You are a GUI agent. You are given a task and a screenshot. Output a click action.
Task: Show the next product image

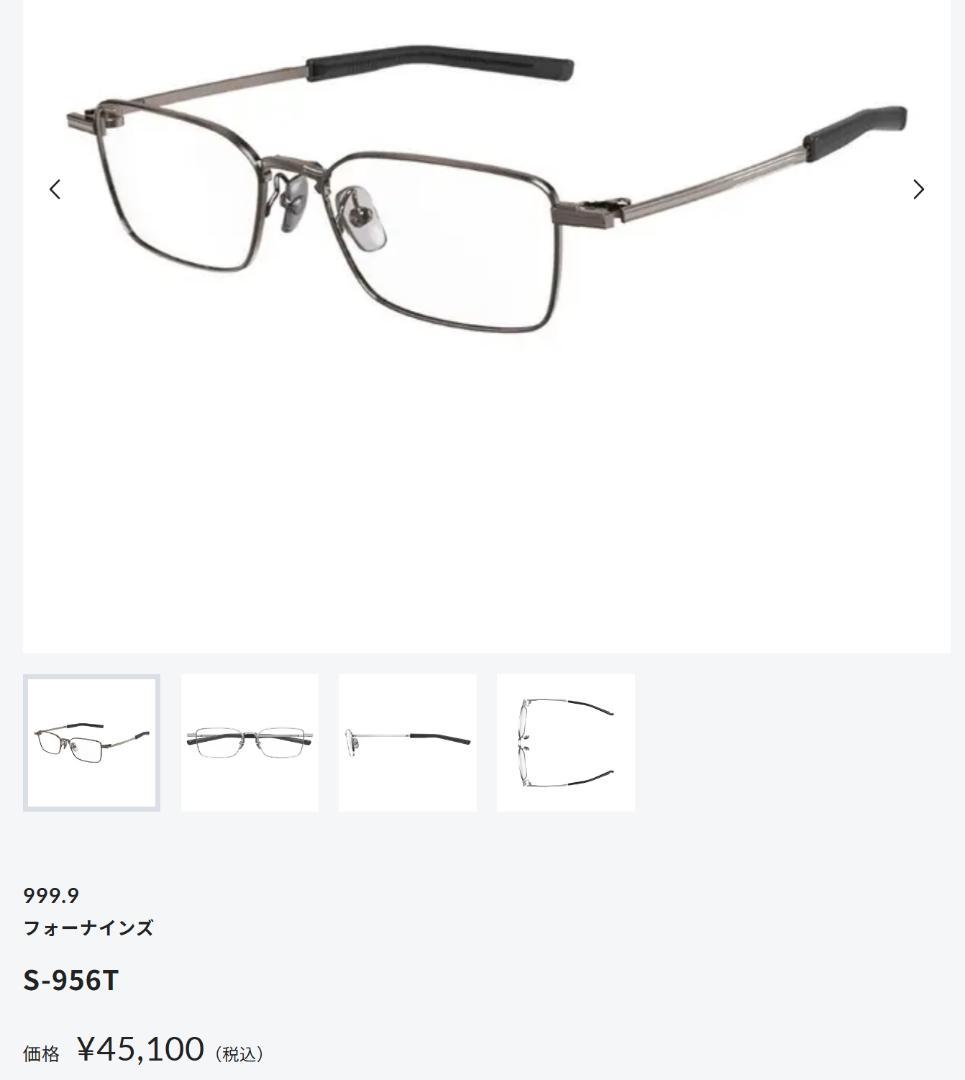click(918, 189)
